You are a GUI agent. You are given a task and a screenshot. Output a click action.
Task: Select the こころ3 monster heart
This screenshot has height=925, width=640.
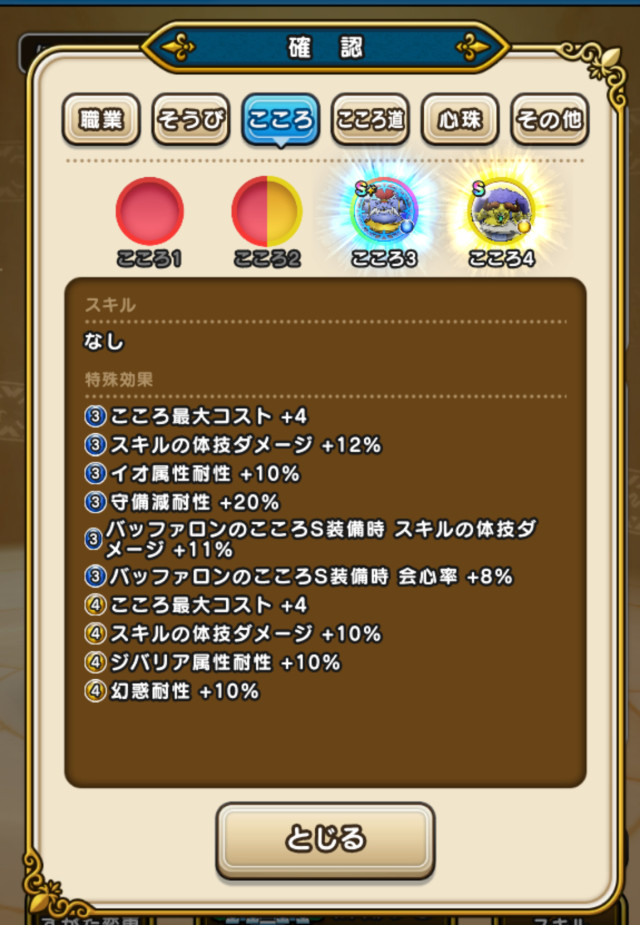(384, 211)
